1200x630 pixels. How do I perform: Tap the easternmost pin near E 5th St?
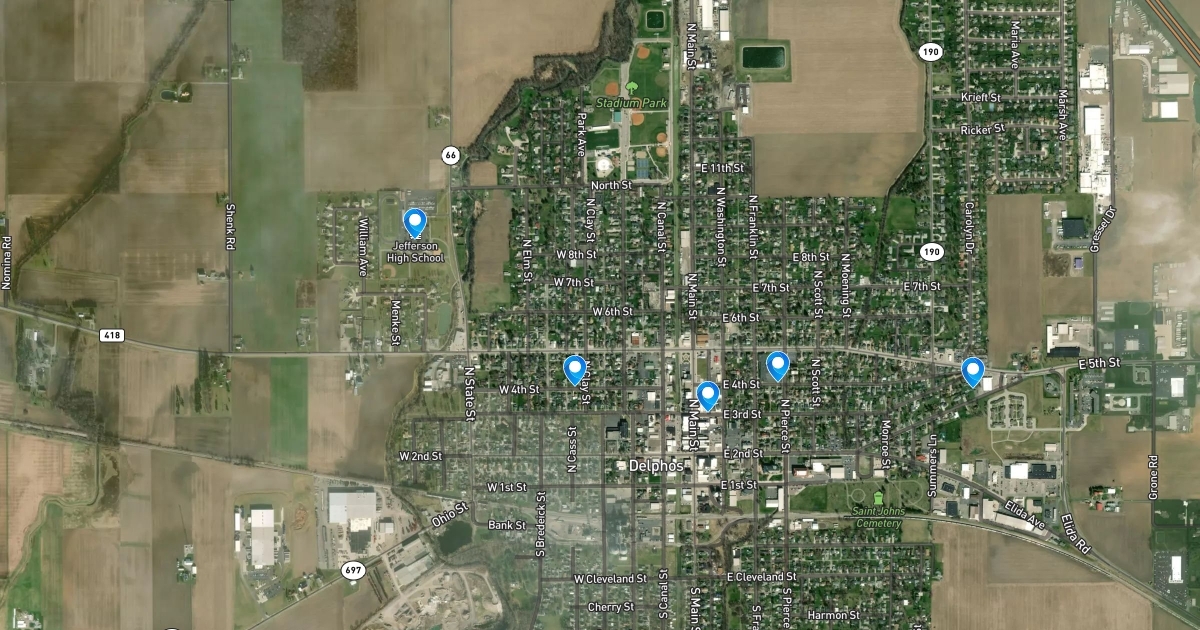tap(973, 370)
